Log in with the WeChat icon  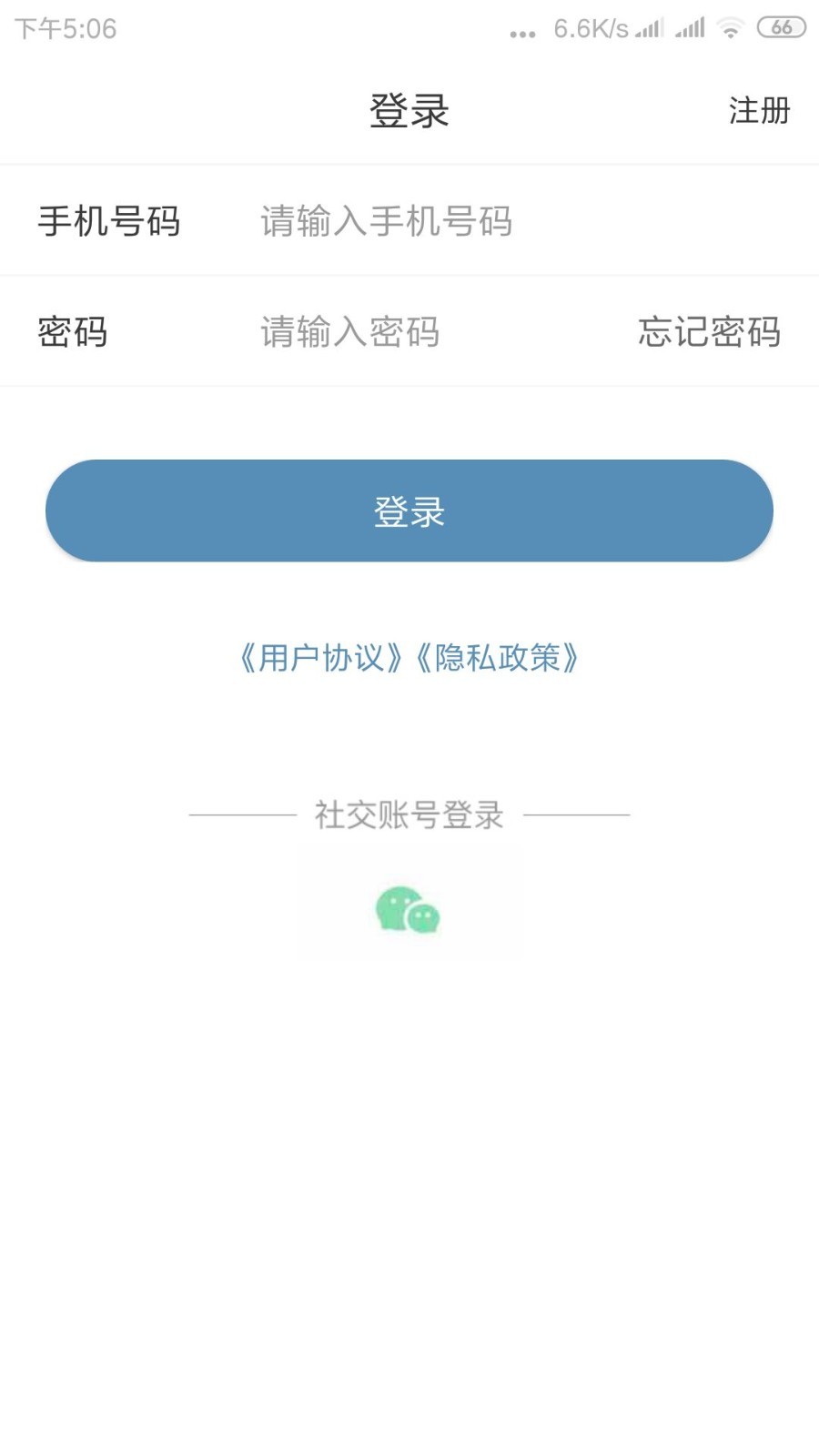point(408,910)
